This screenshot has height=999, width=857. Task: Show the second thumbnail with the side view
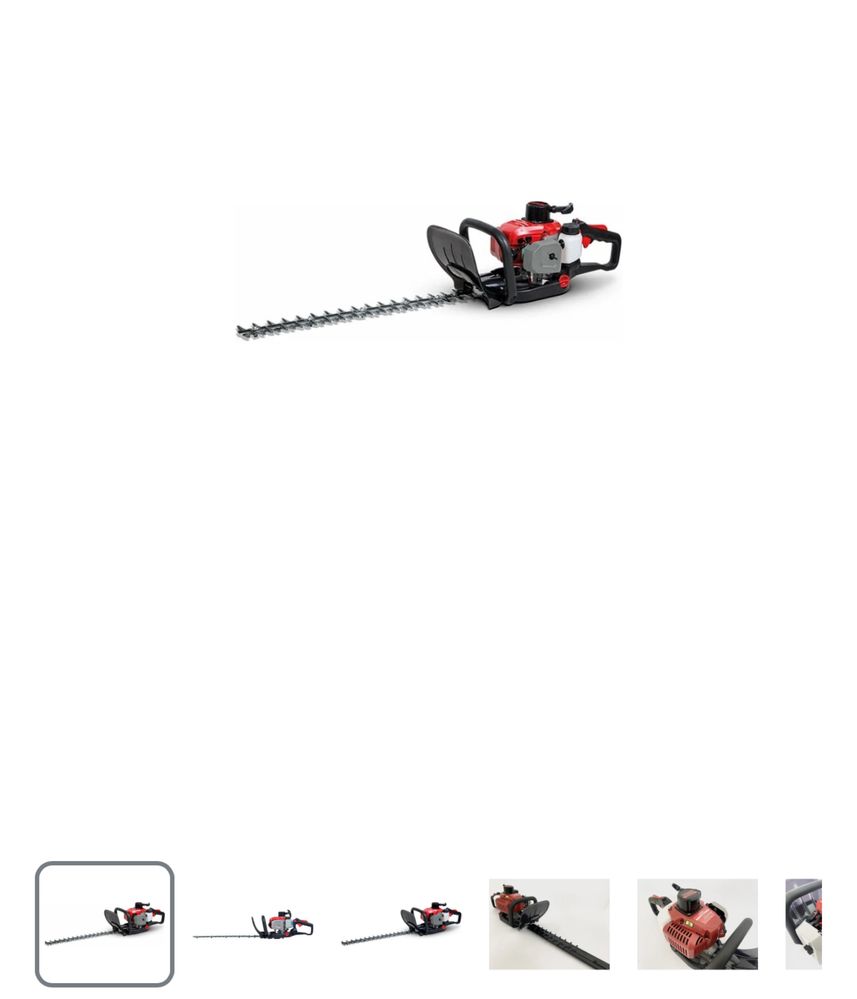pos(253,924)
